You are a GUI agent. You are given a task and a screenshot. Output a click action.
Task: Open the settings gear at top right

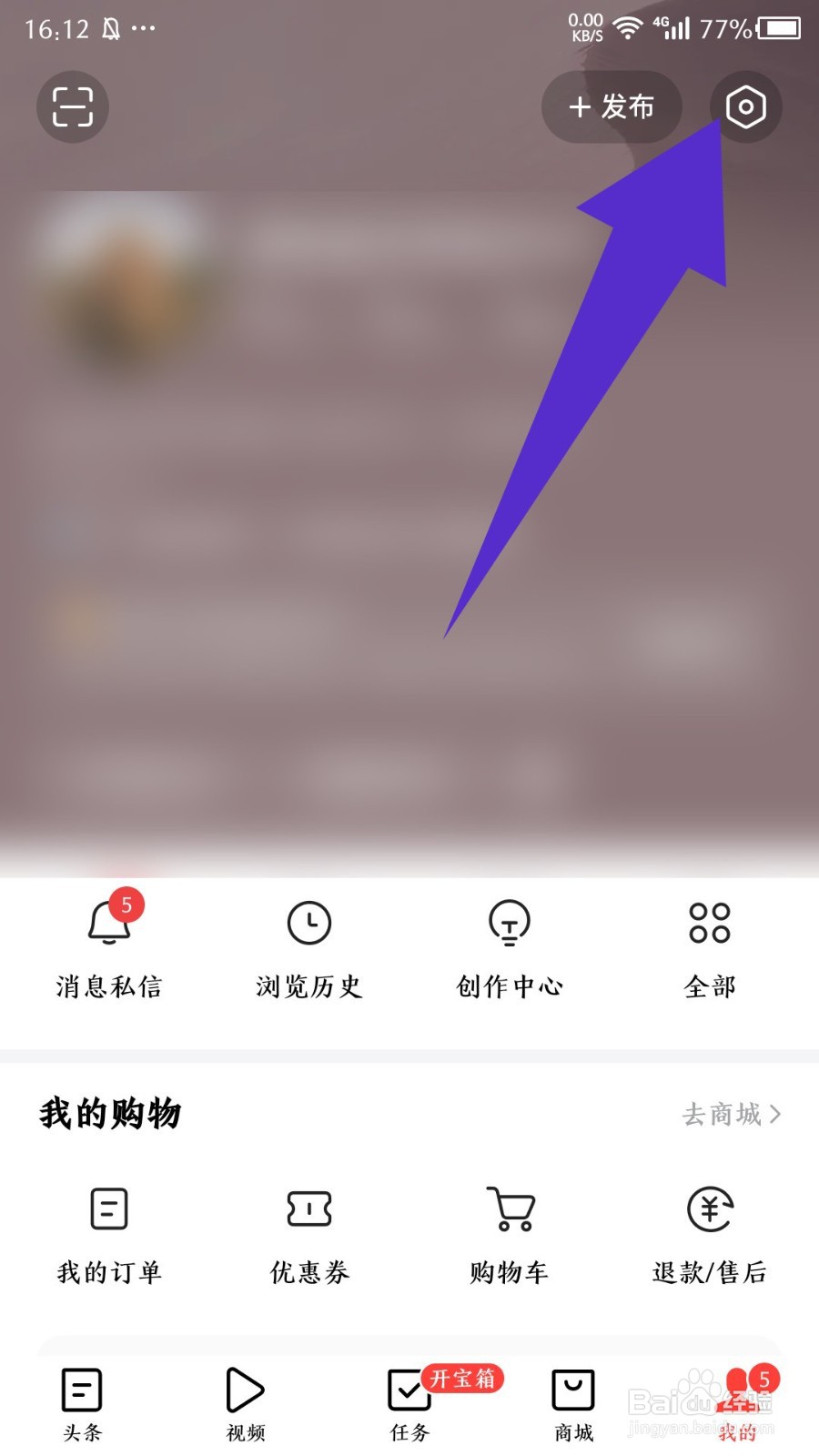coord(745,106)
